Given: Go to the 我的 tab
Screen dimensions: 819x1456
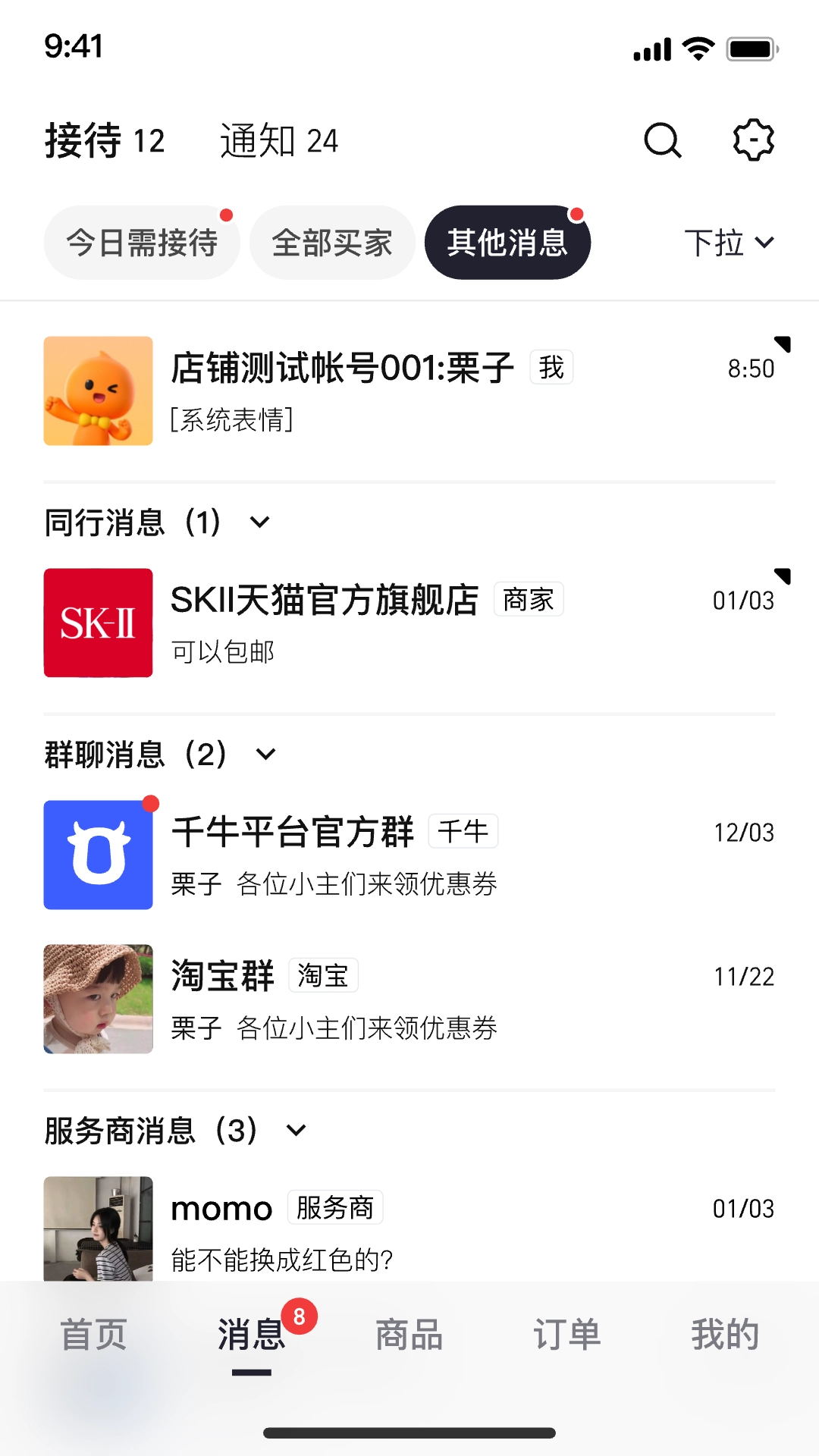Looking at the screenshot, I should (x=724, y=1335).
